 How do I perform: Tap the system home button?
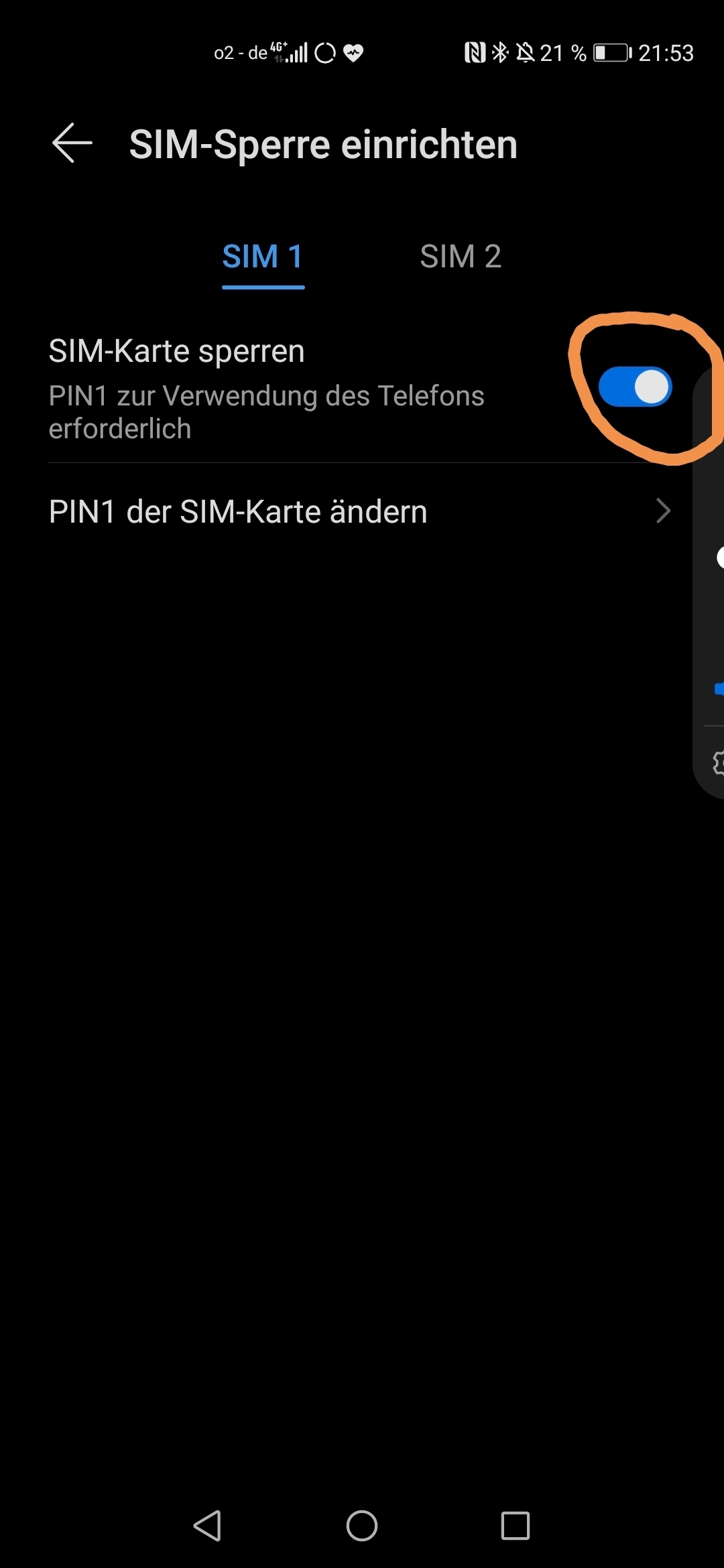click(x=362, y=1526)
